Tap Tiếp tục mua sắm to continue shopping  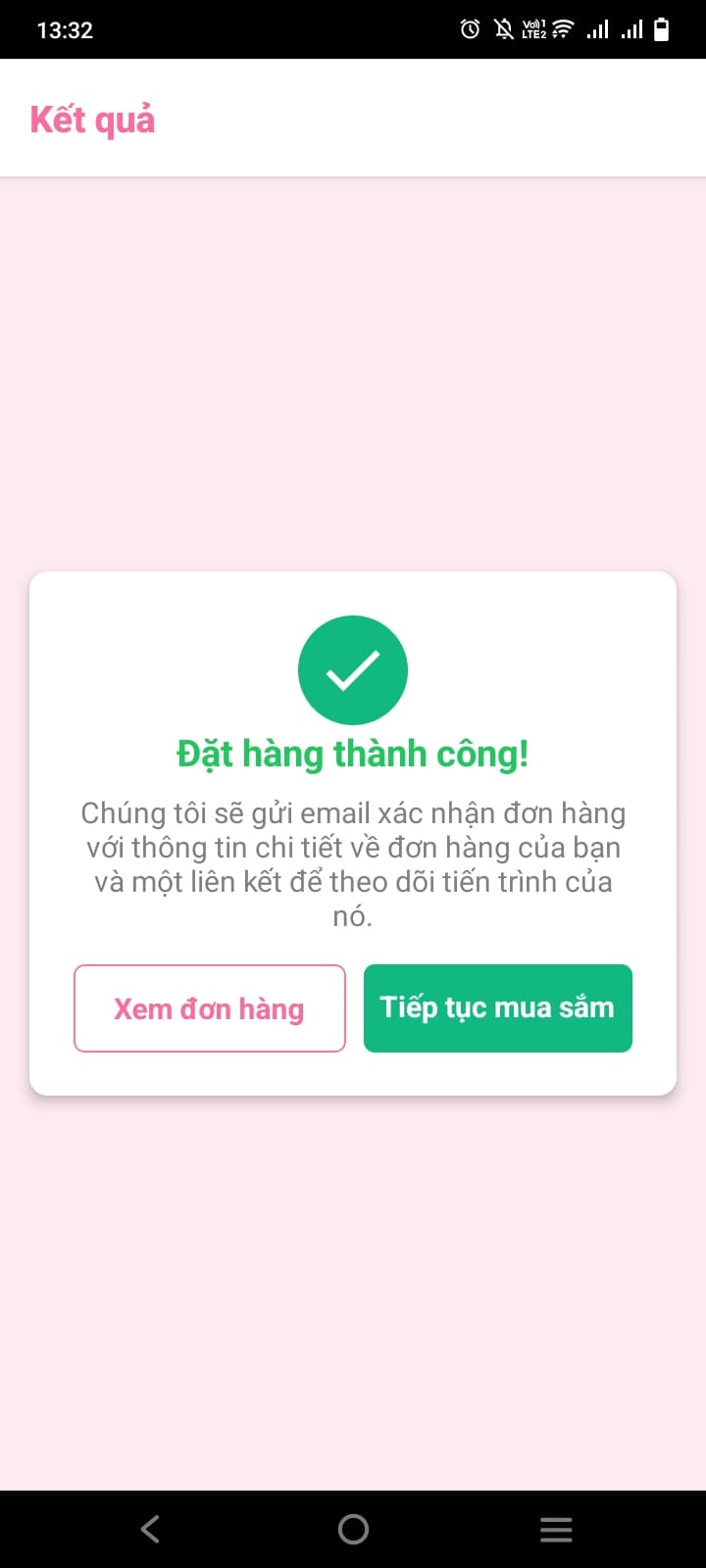pyautogui.click(x=497, y=1008)
